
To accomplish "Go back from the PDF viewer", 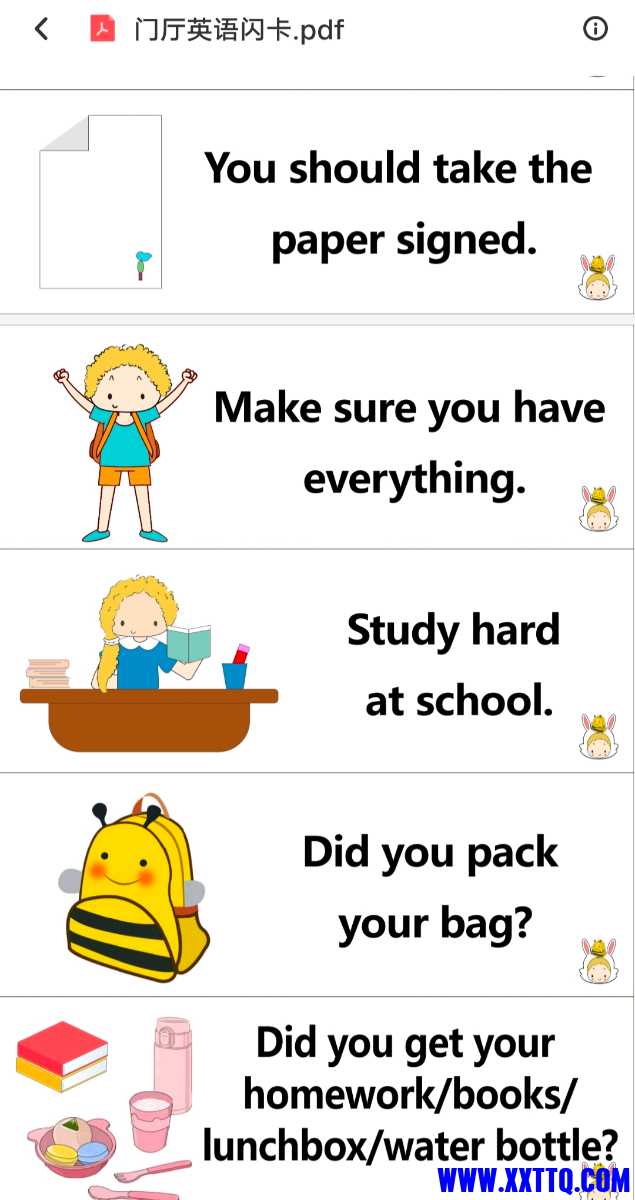I will click(41, 29).
